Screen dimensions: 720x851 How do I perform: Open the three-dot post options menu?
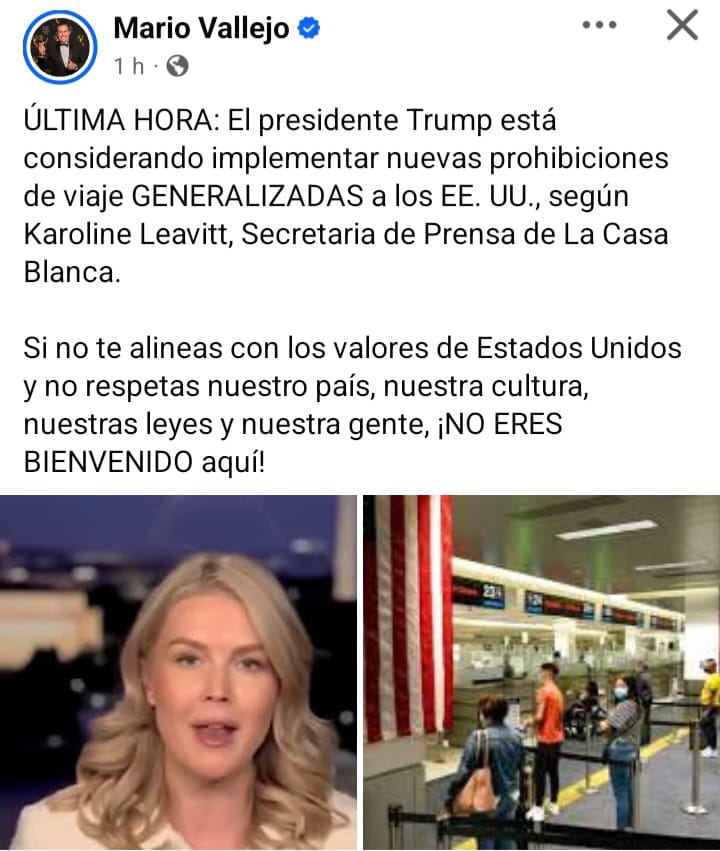599,25
